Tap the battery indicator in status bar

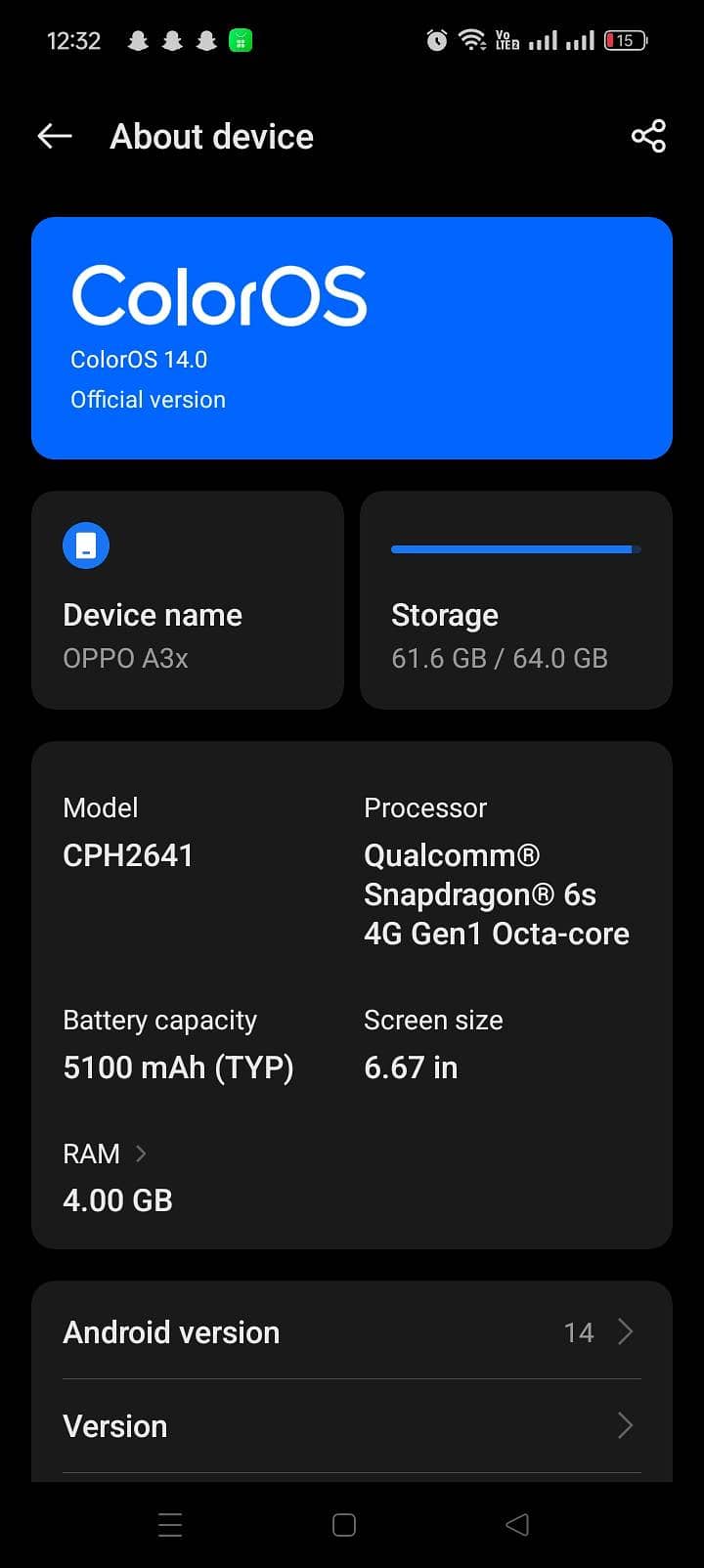click(624, 40)
